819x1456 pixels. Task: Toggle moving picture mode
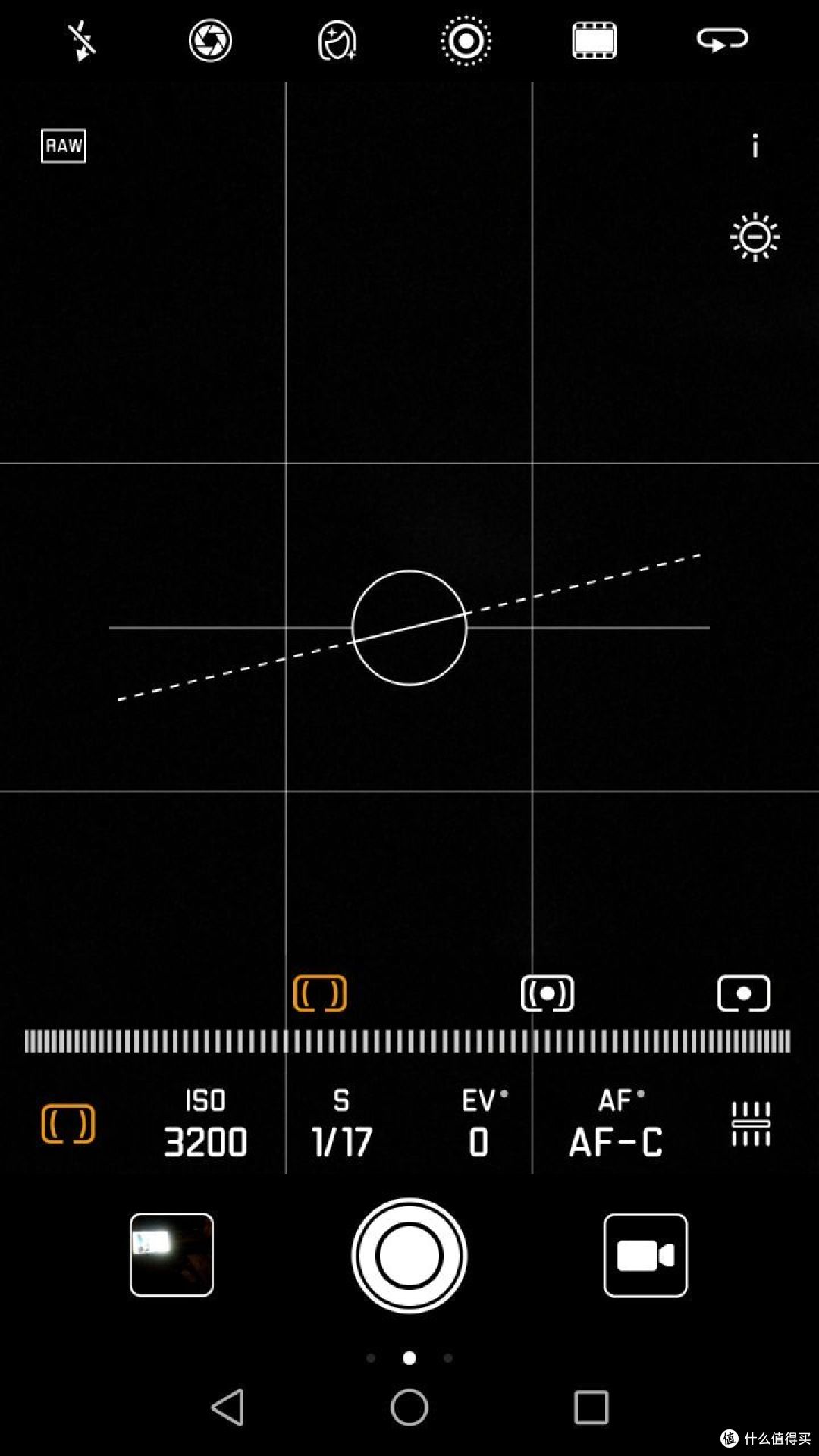pyautogui.click(x=466, y=41)
